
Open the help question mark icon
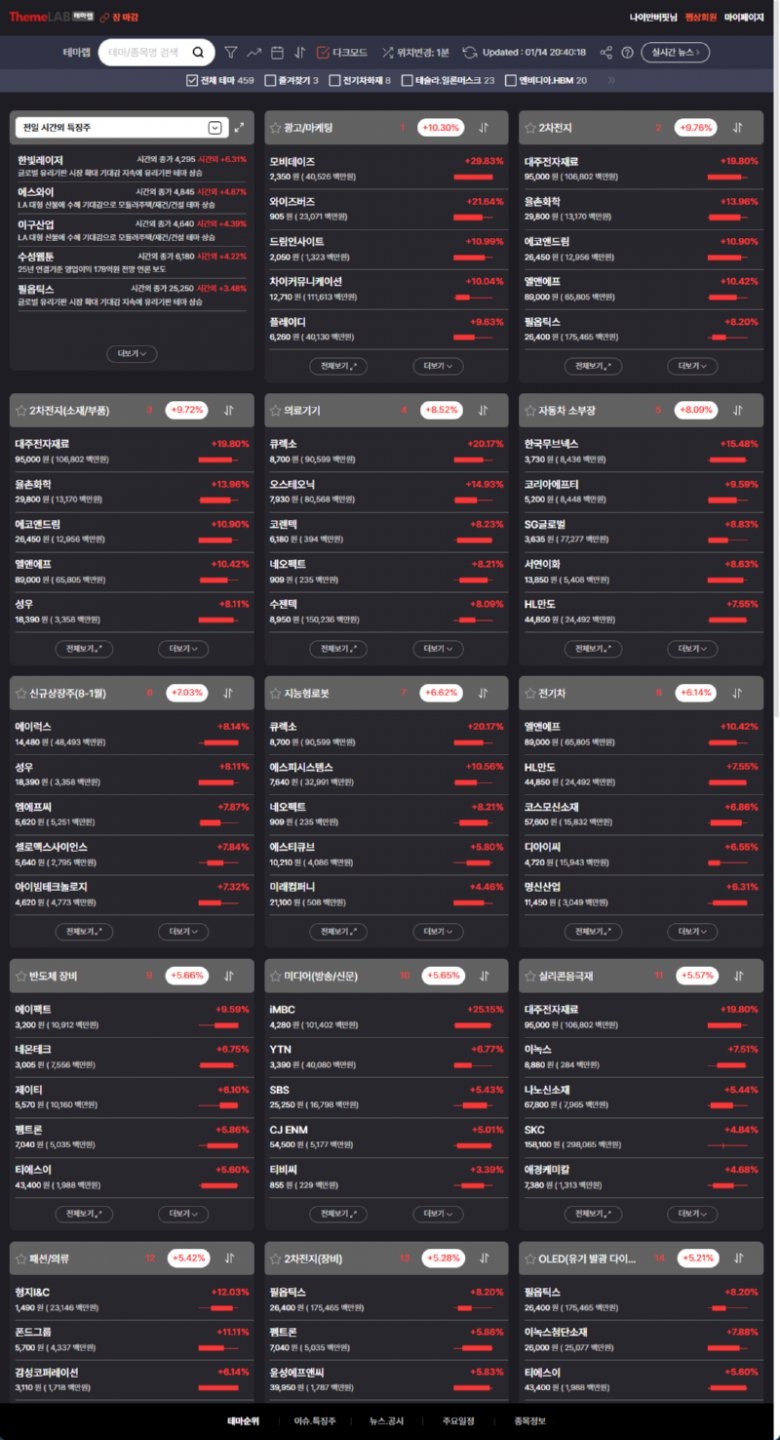tap(626, 52)
